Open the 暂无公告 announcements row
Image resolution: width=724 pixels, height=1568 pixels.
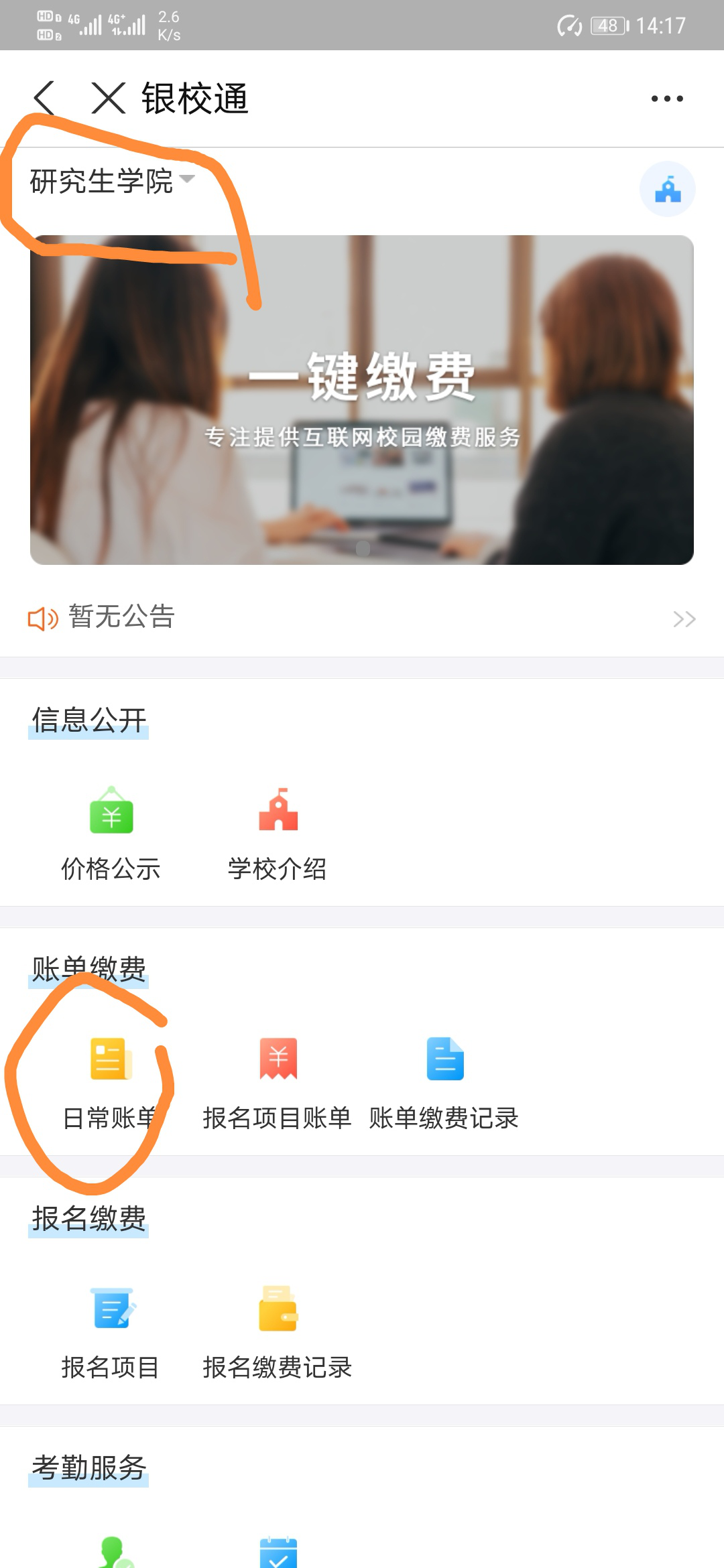pos(362,617)
